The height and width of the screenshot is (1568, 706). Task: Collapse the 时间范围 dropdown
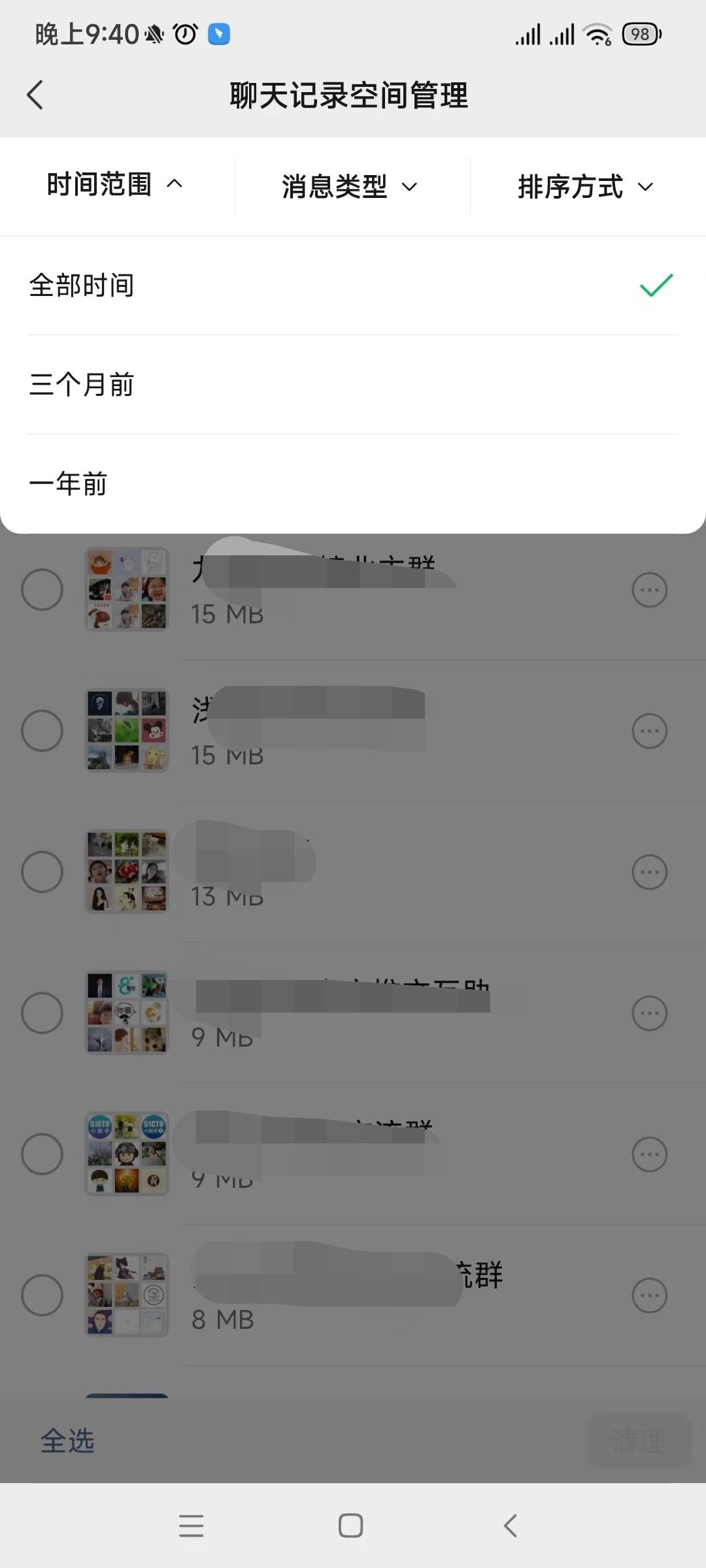click(x=115, y=185)
